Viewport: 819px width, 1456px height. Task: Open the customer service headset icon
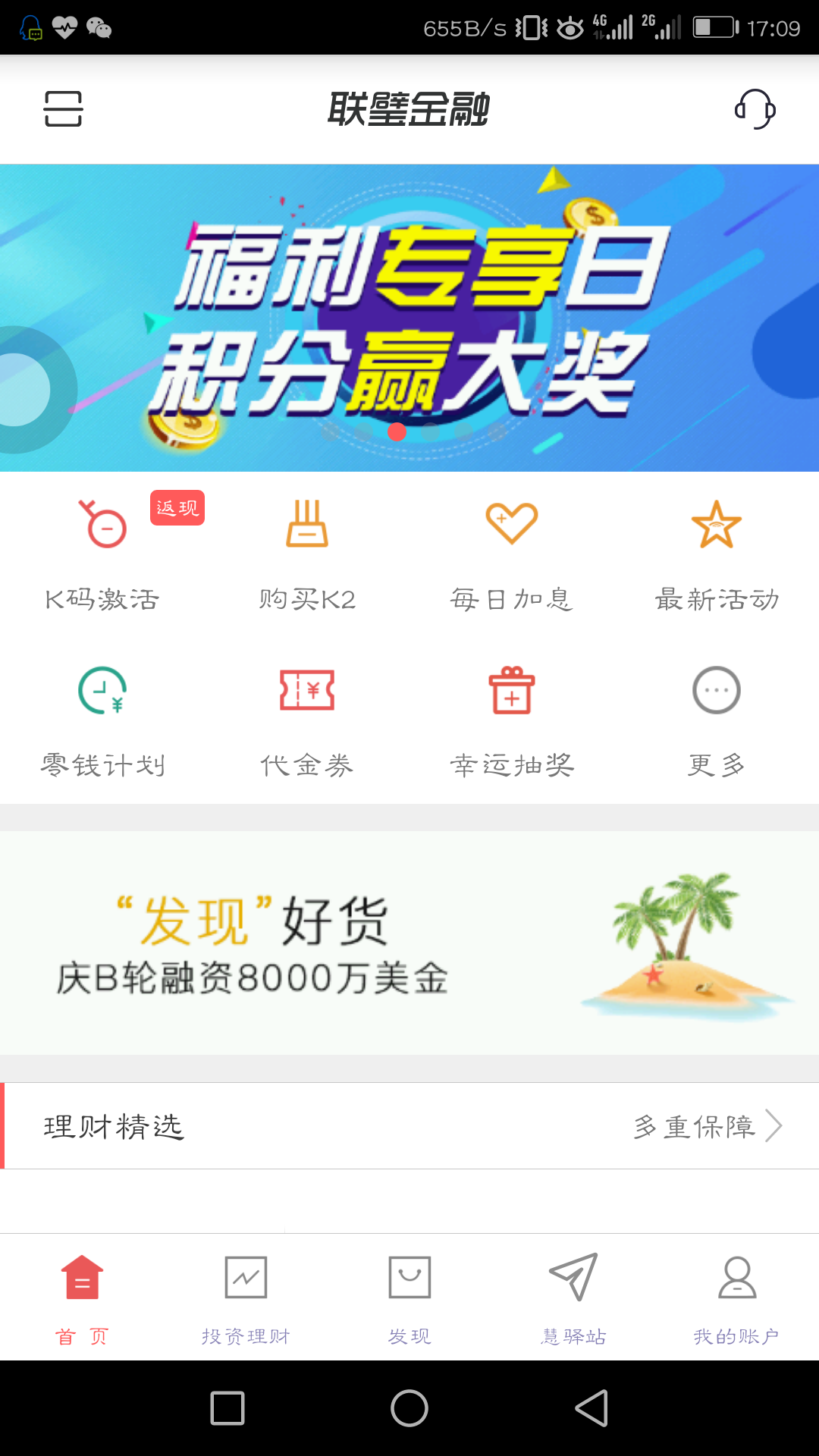pos(755,108)
